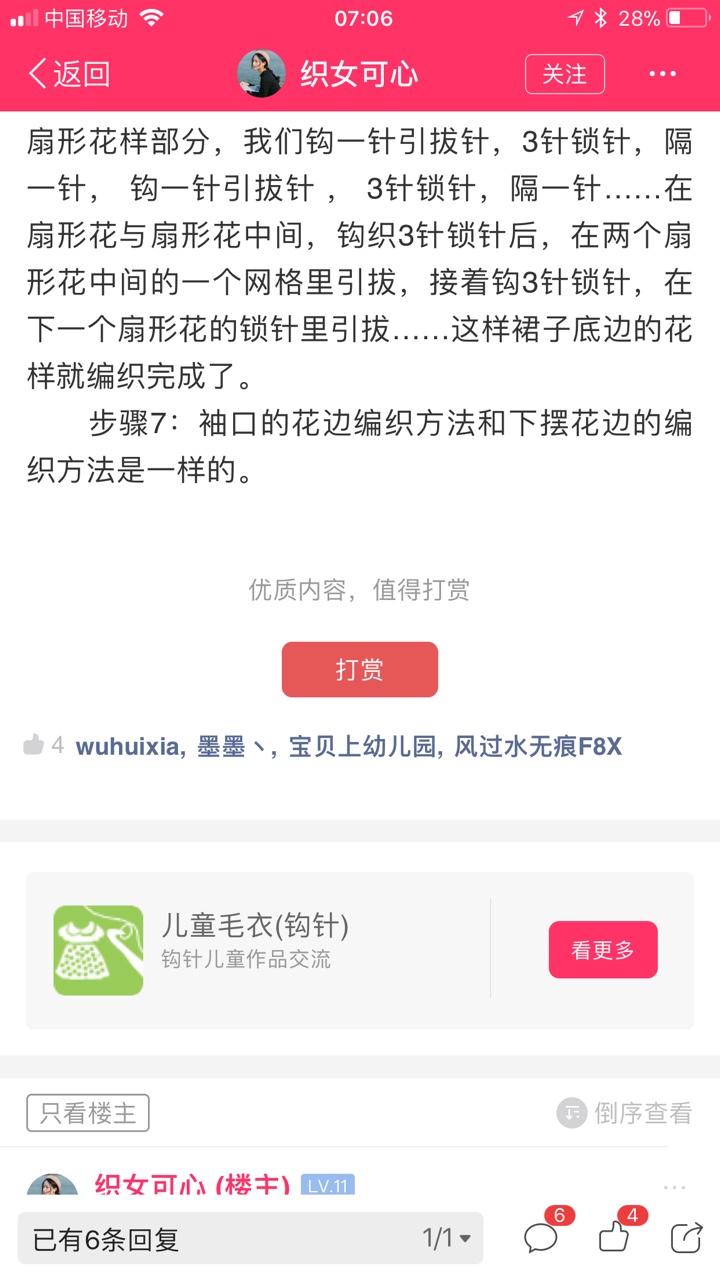Follow the author with 关注
720x1280 pixels.
tap(564, 74)
